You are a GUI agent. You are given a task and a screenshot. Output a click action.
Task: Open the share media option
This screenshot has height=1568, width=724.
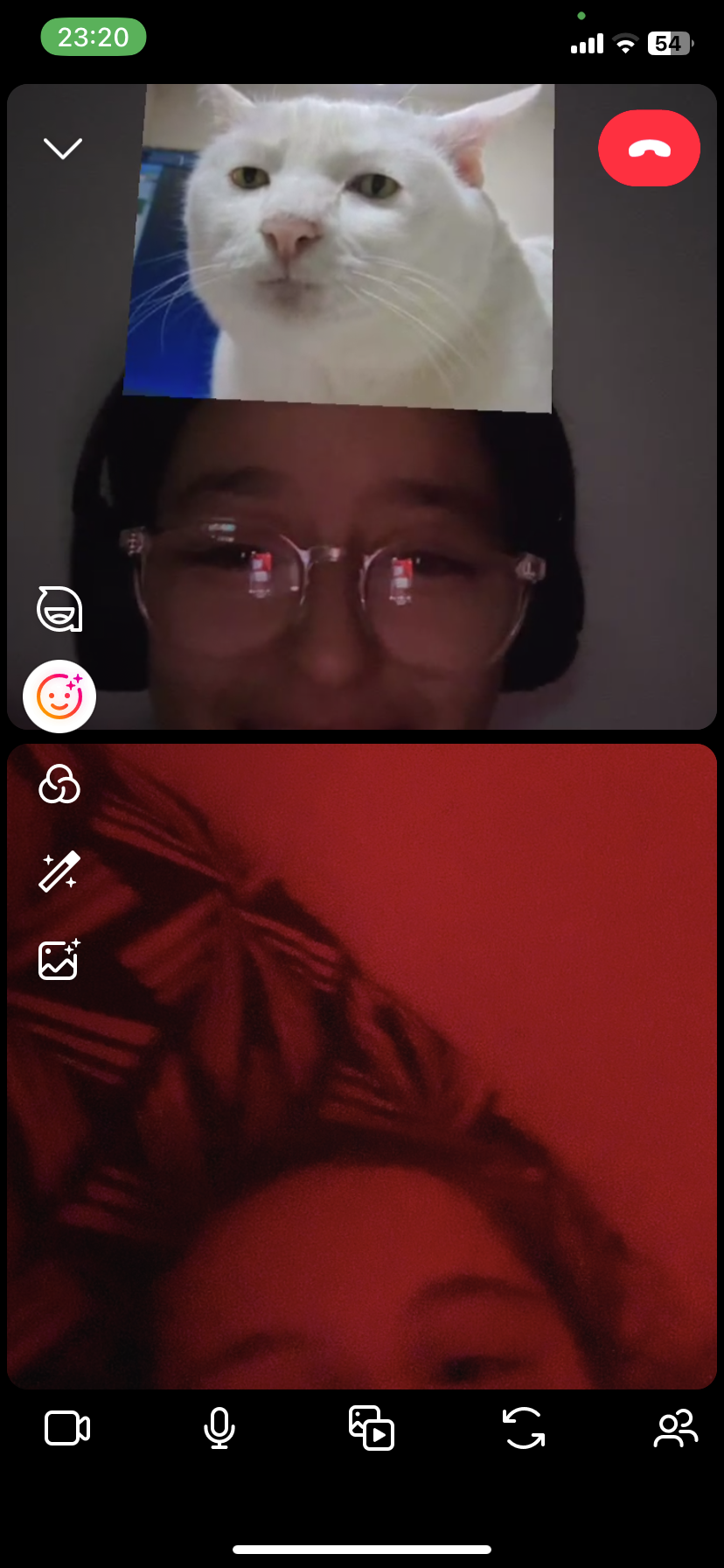[372, 1429]
